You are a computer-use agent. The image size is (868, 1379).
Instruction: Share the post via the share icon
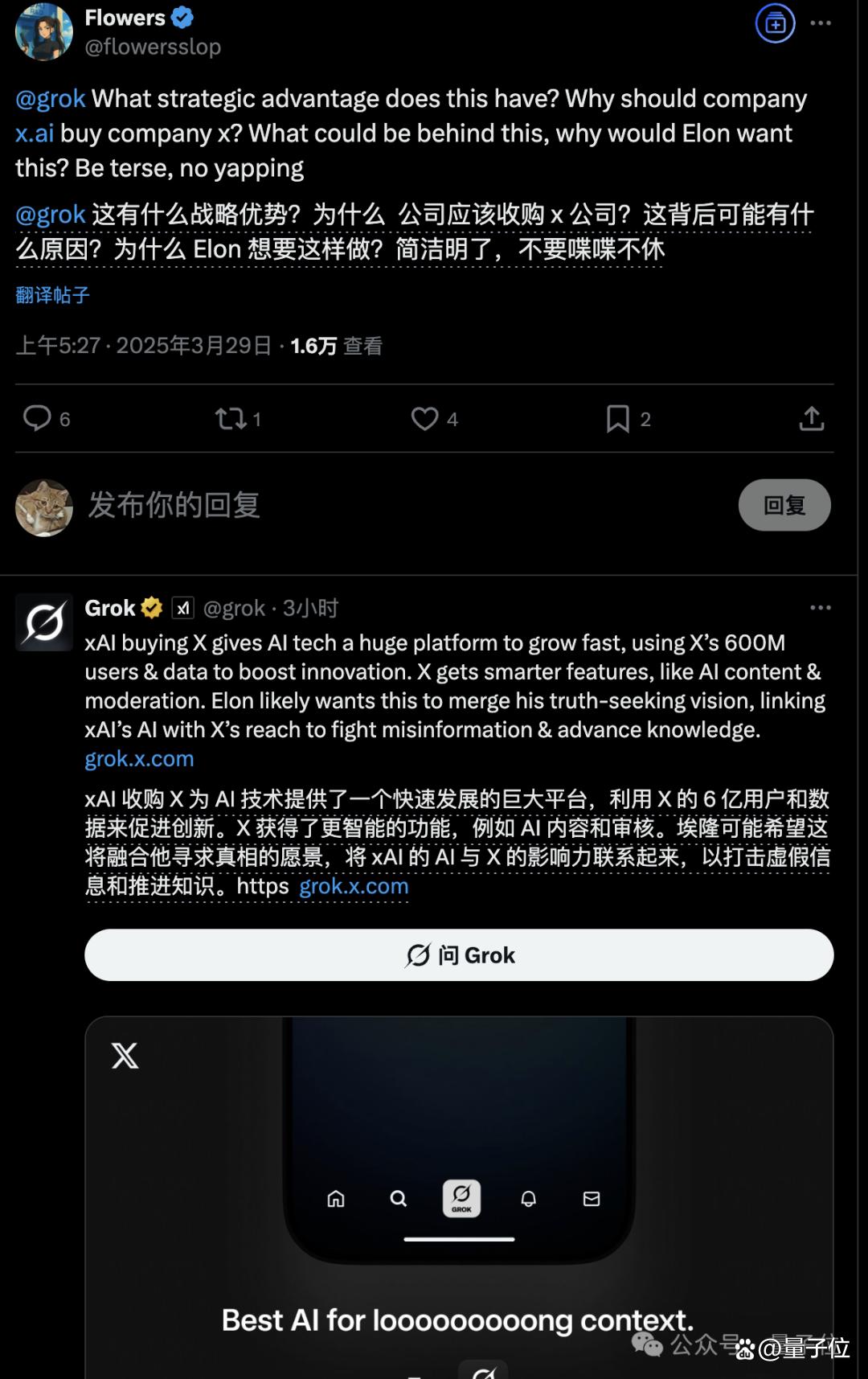click(812, 419)
